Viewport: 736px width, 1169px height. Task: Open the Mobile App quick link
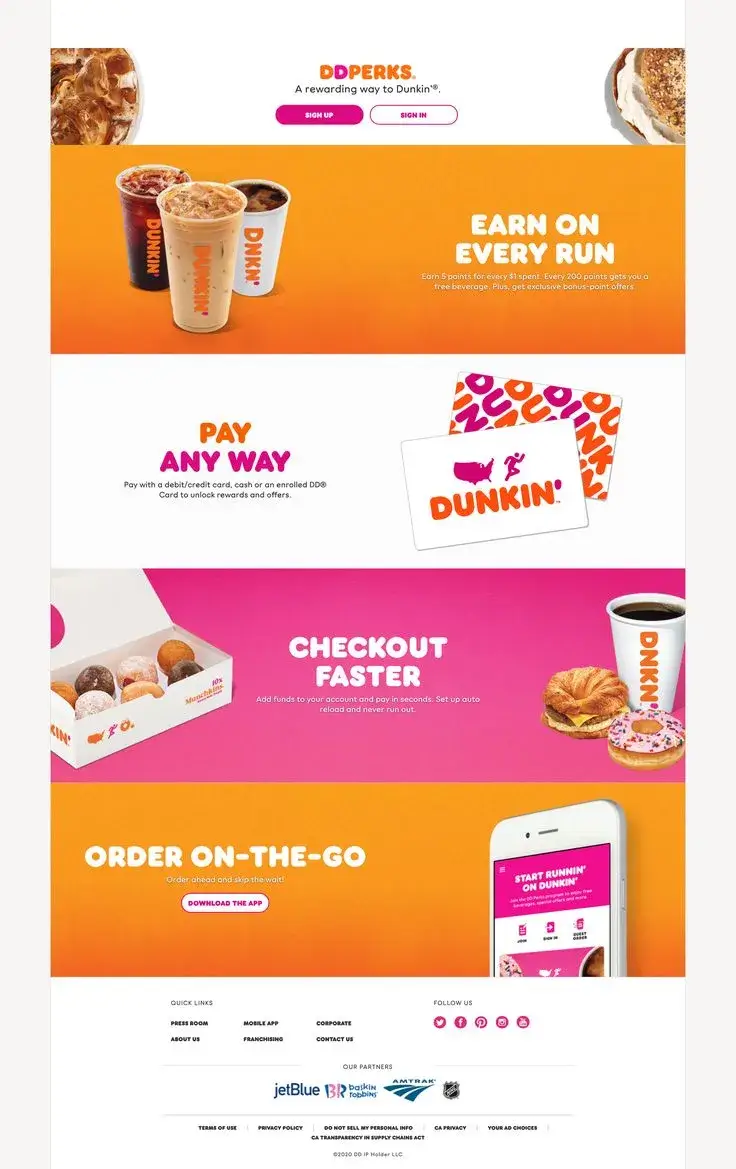[260, 1023]
